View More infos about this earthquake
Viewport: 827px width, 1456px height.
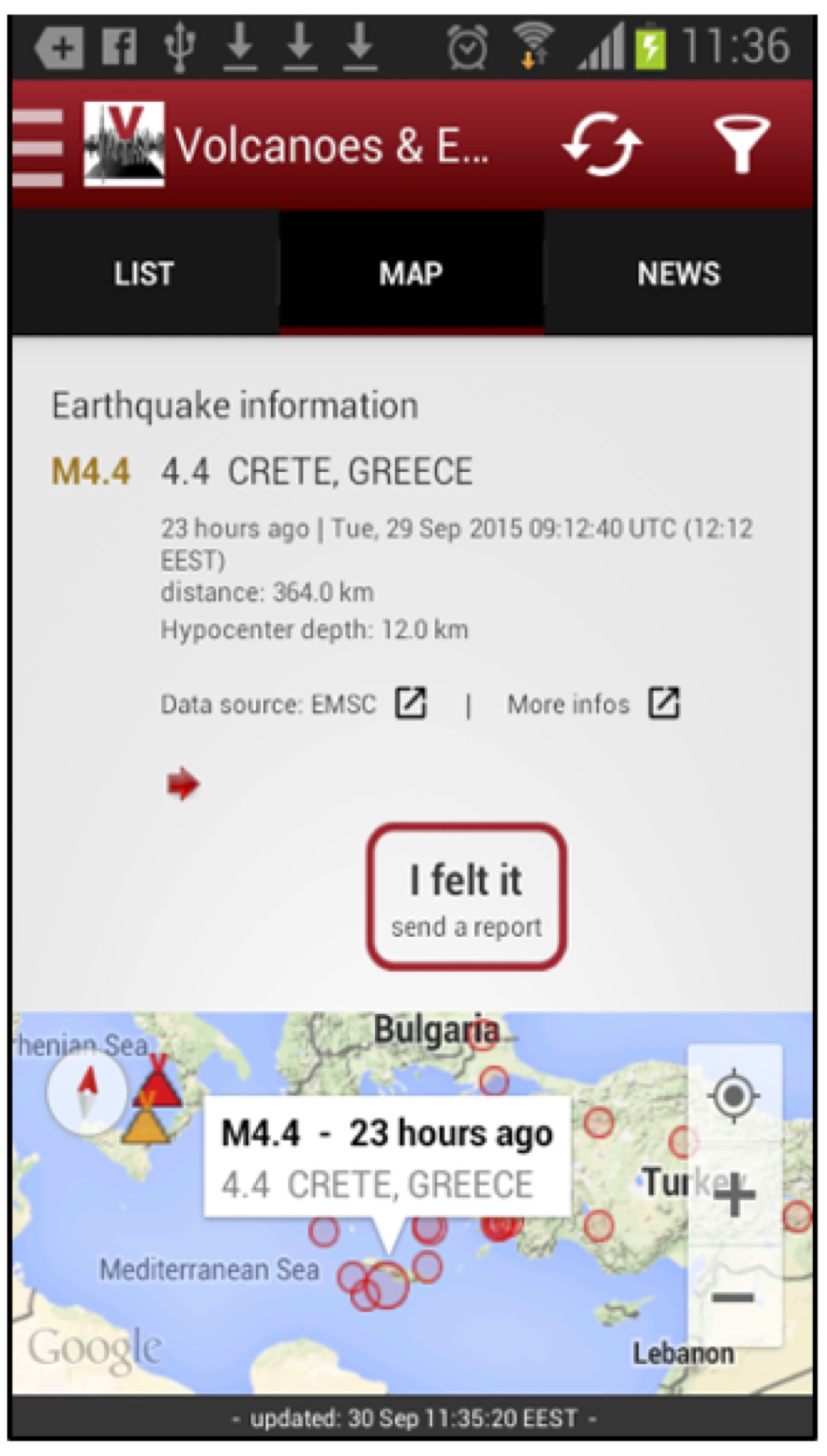pos(665,703)
